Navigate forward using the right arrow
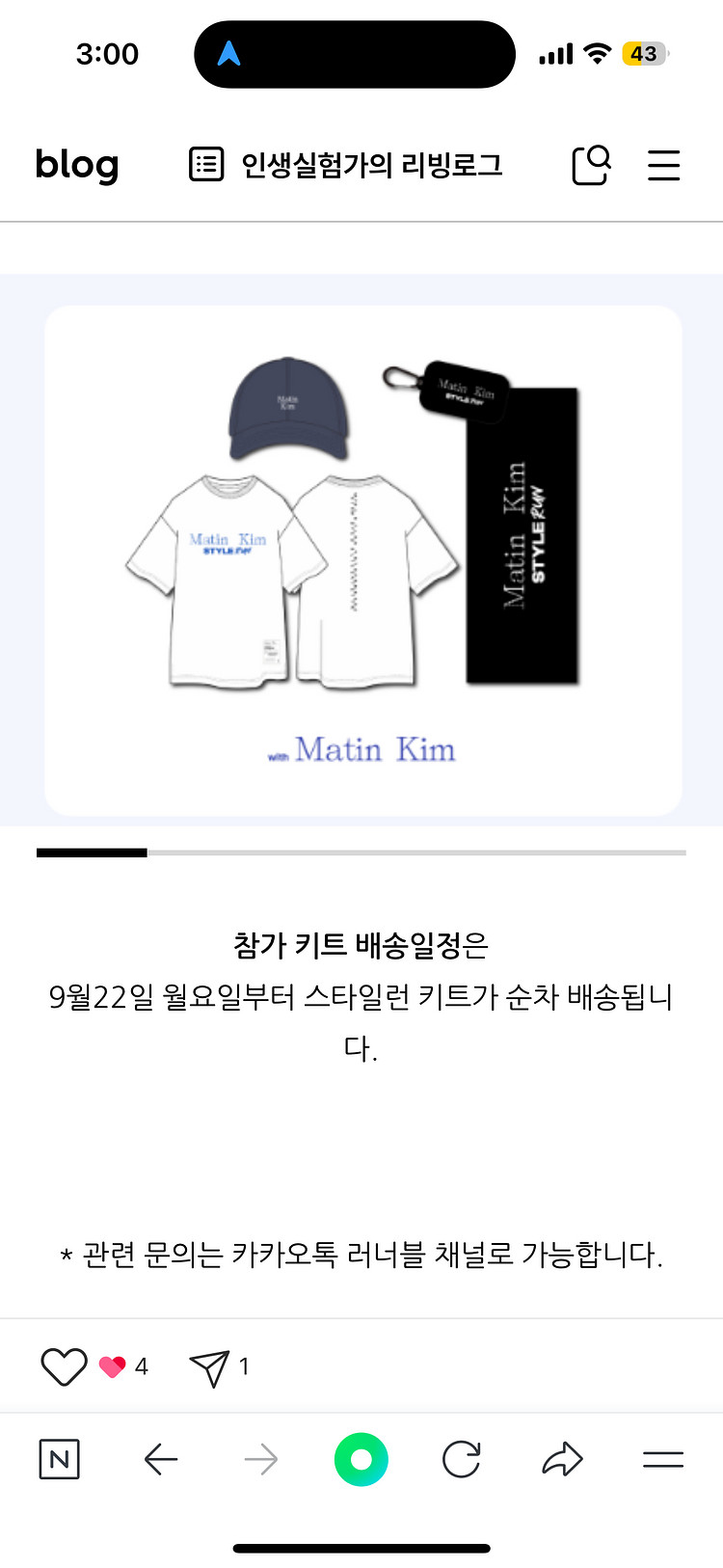Image resolution: width=723 pixels, height=1568 pixels. click(x=261, y=1459)
